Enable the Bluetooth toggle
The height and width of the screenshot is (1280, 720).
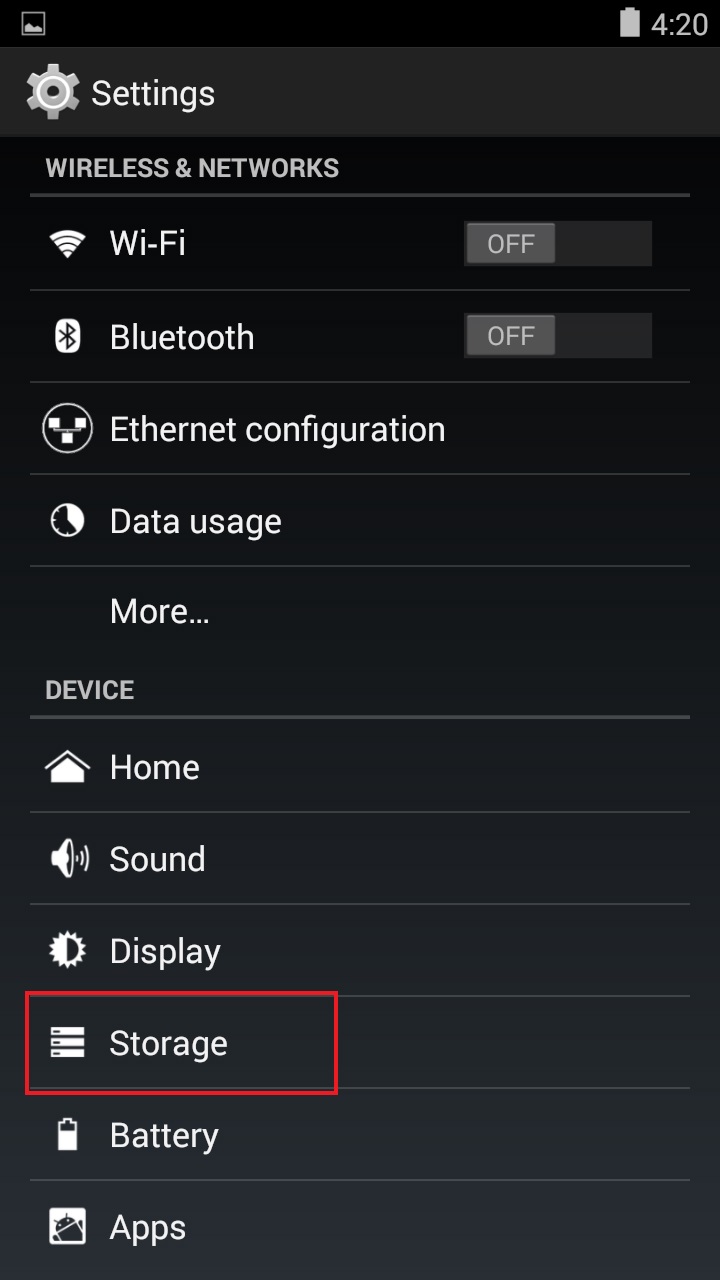(557, 336)
